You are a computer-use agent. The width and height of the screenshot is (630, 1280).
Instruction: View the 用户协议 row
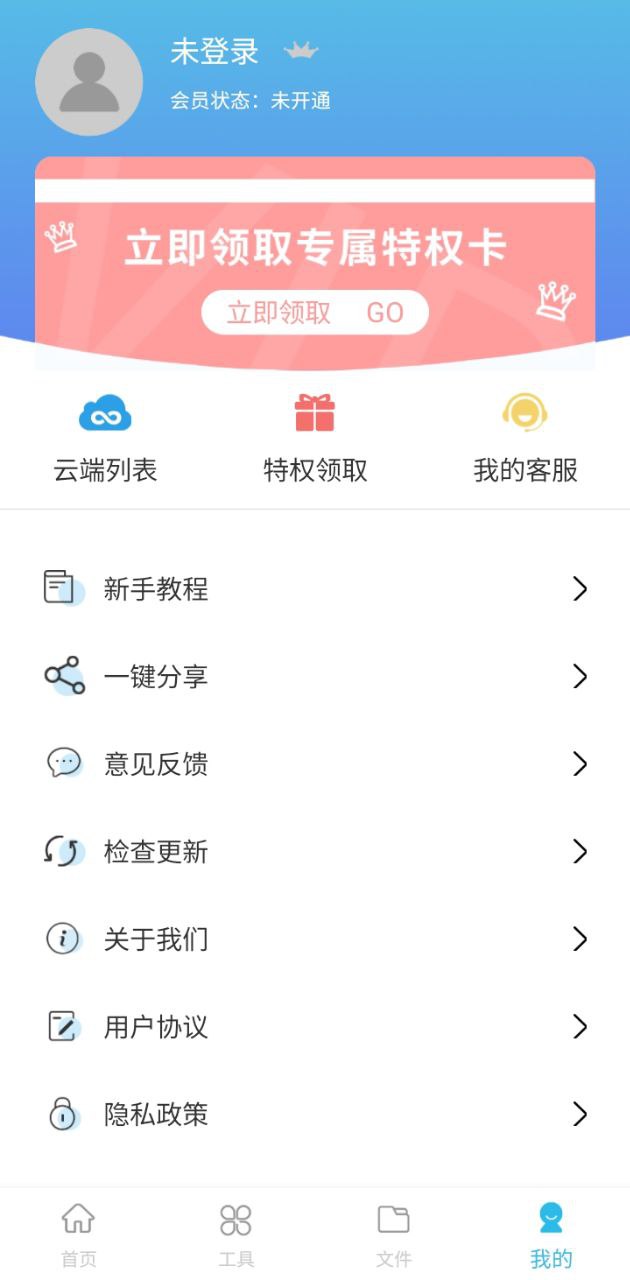pos(315,1027)
